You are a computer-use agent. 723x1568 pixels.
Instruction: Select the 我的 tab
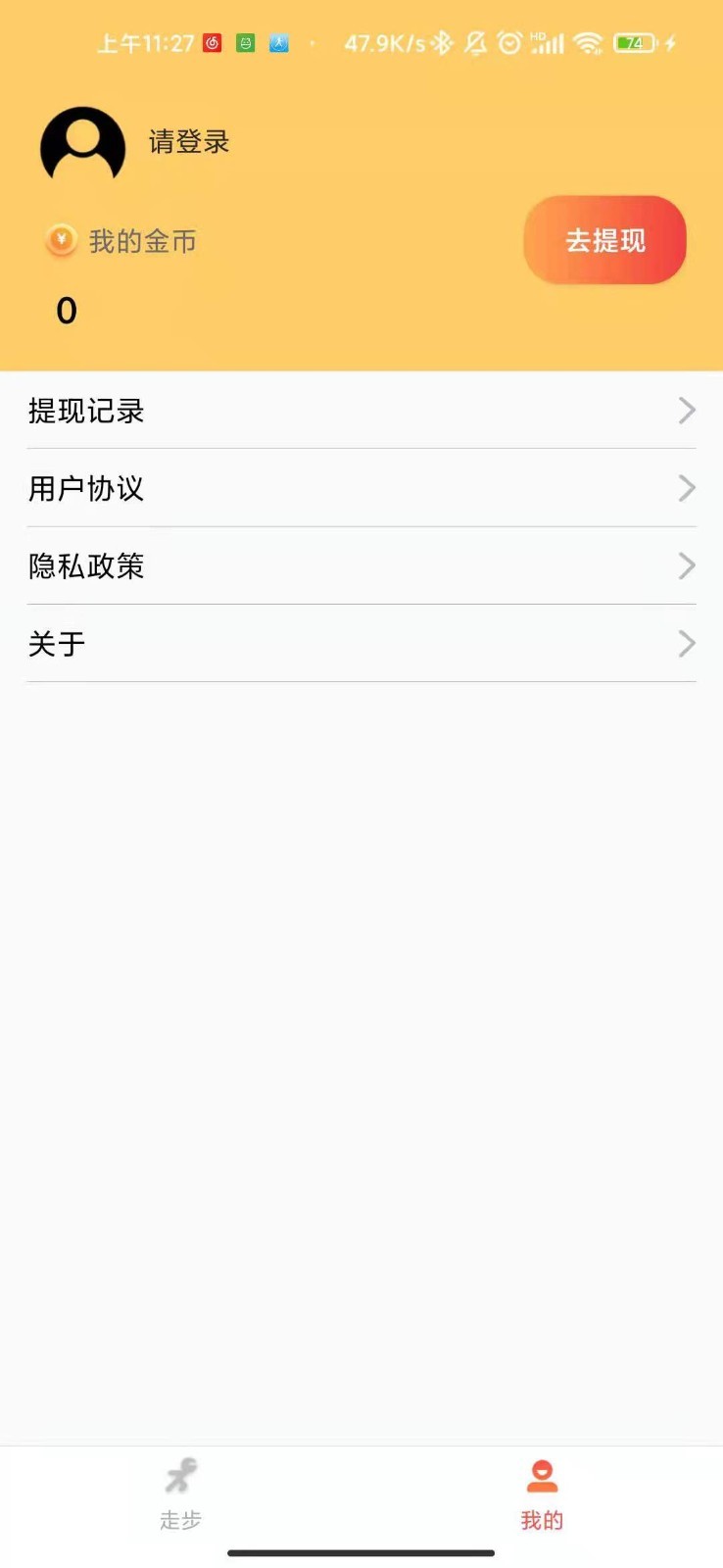click(542, 1494)
